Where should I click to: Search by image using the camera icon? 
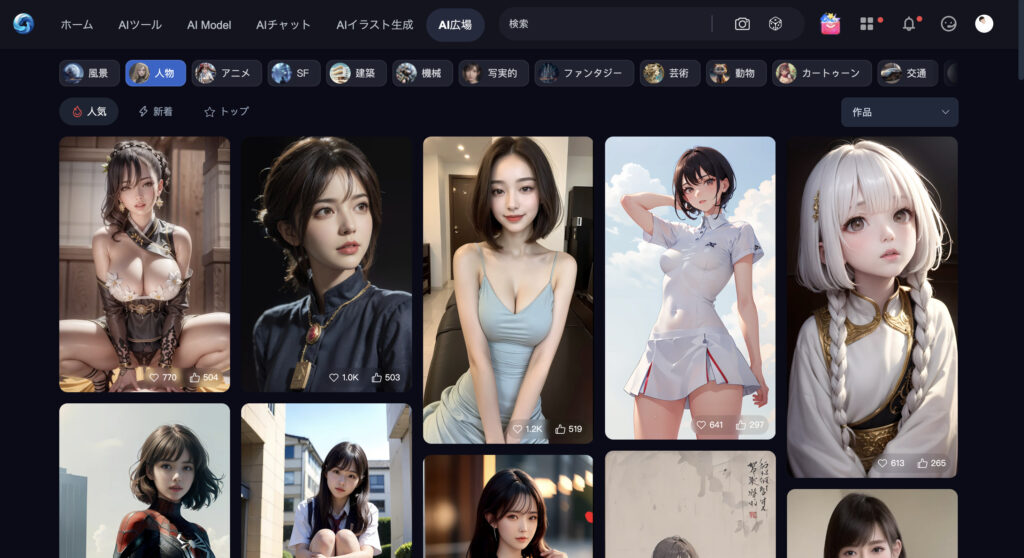pos(742,24)
